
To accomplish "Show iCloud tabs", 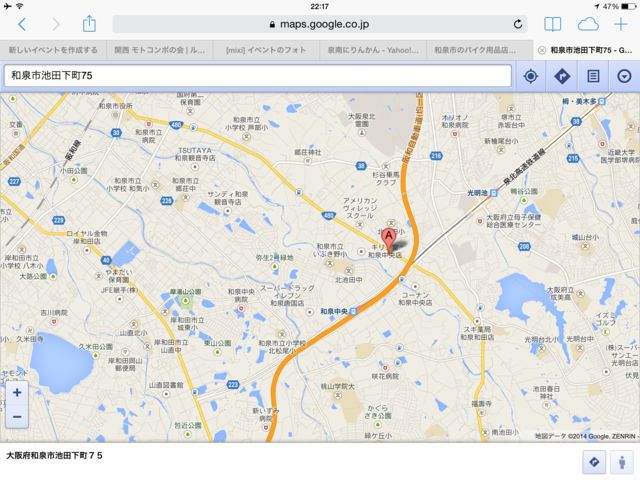I will click(587, 24).
